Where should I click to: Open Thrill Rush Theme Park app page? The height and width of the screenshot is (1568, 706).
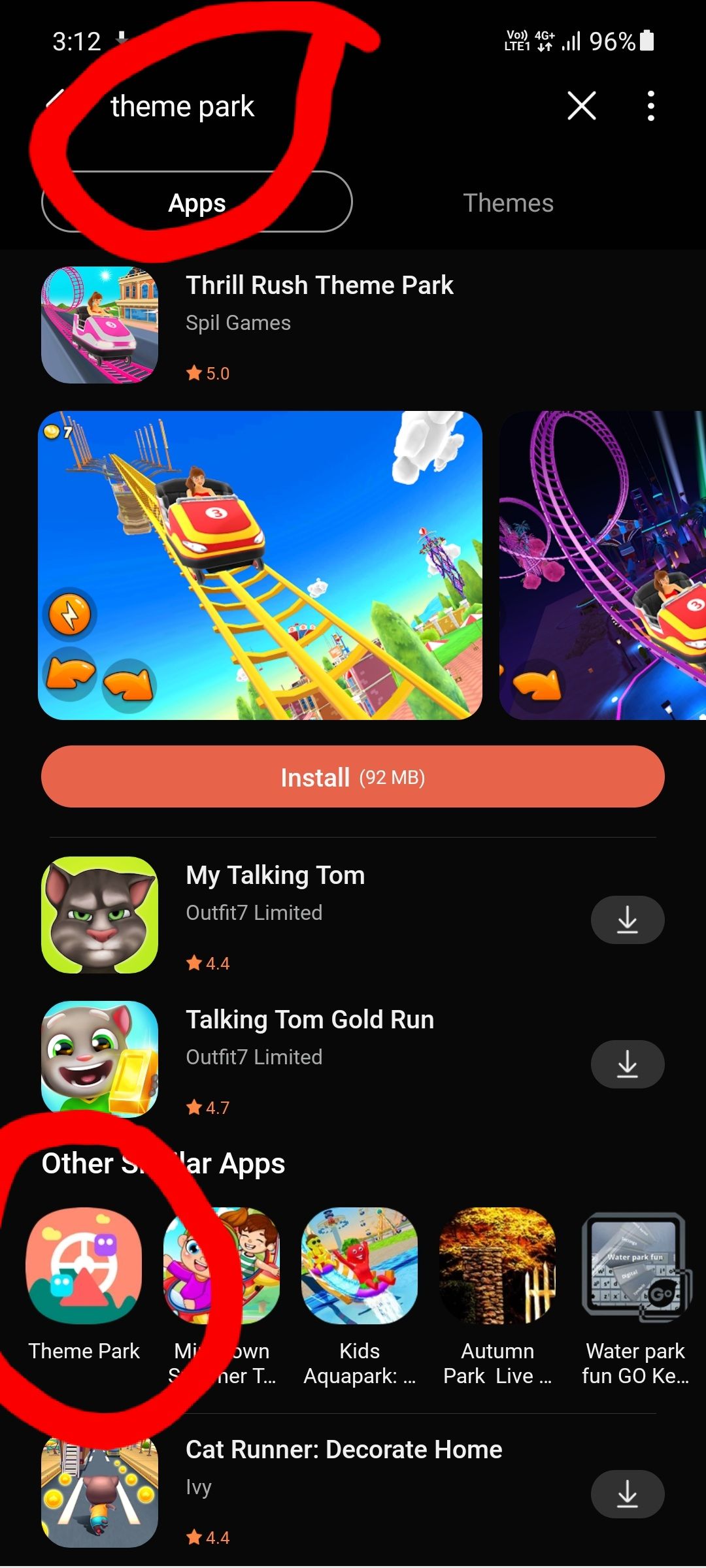click(x=319, y=286)
